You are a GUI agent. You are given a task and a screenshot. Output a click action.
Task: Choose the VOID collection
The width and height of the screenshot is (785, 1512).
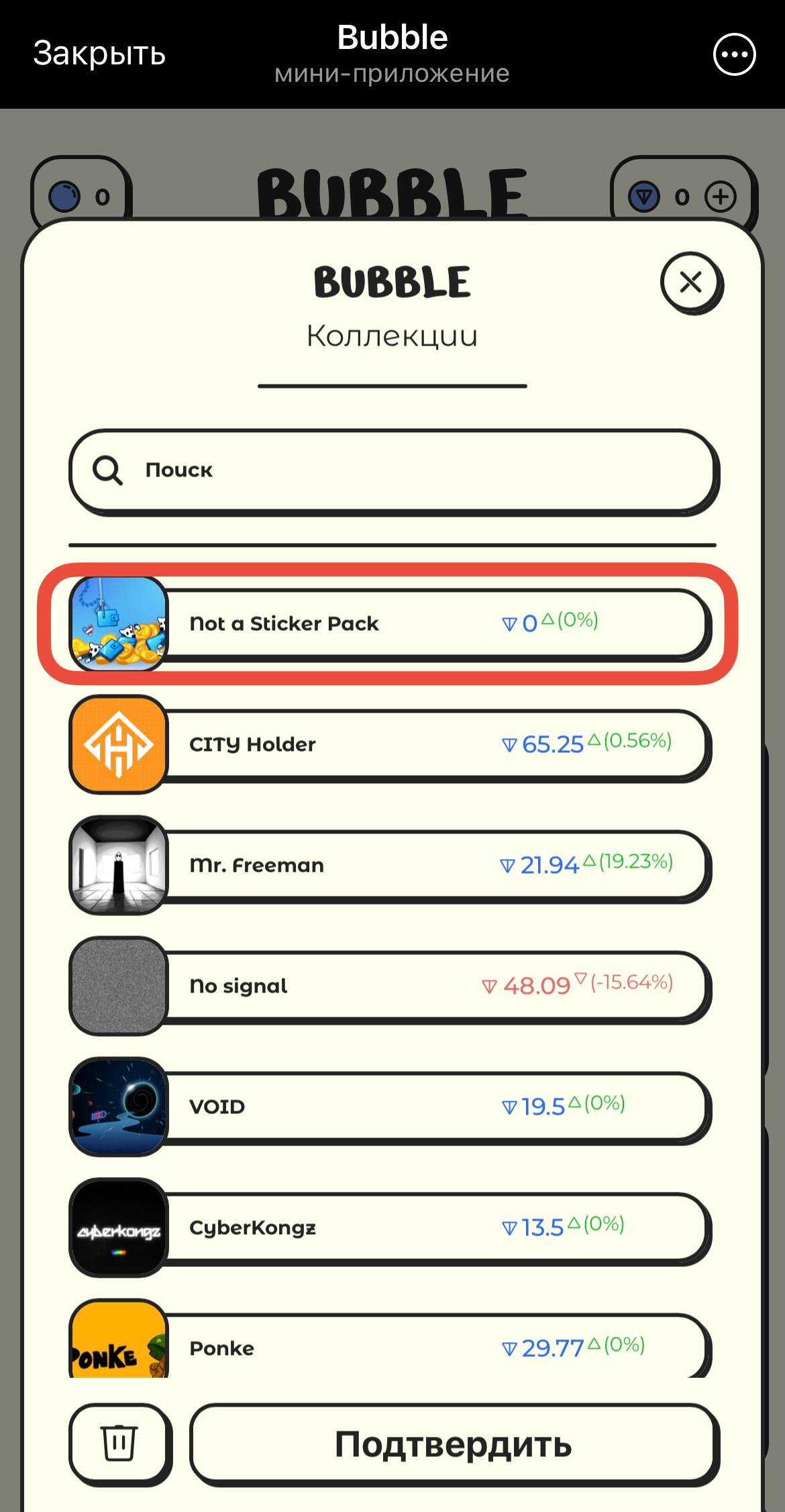[389, 1107]
